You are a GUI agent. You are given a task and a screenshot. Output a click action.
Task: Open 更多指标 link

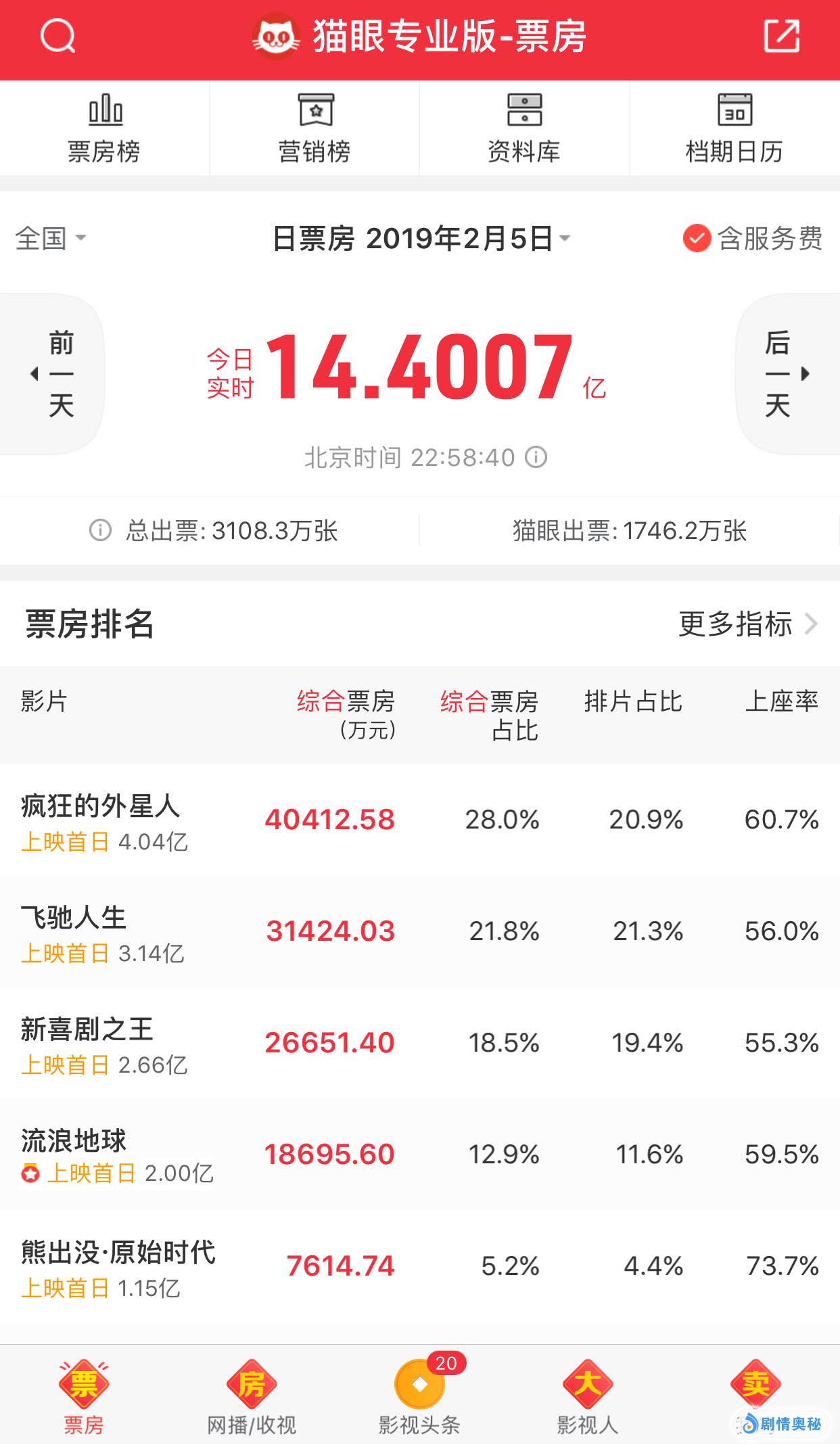tap(747, 624)
